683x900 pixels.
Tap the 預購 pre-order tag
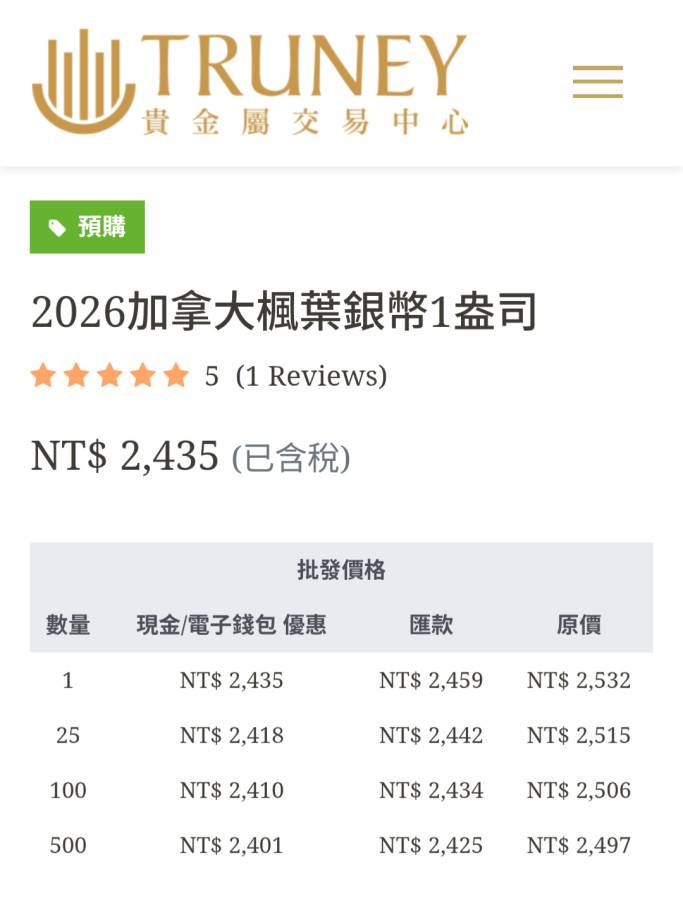pos(87,227)
